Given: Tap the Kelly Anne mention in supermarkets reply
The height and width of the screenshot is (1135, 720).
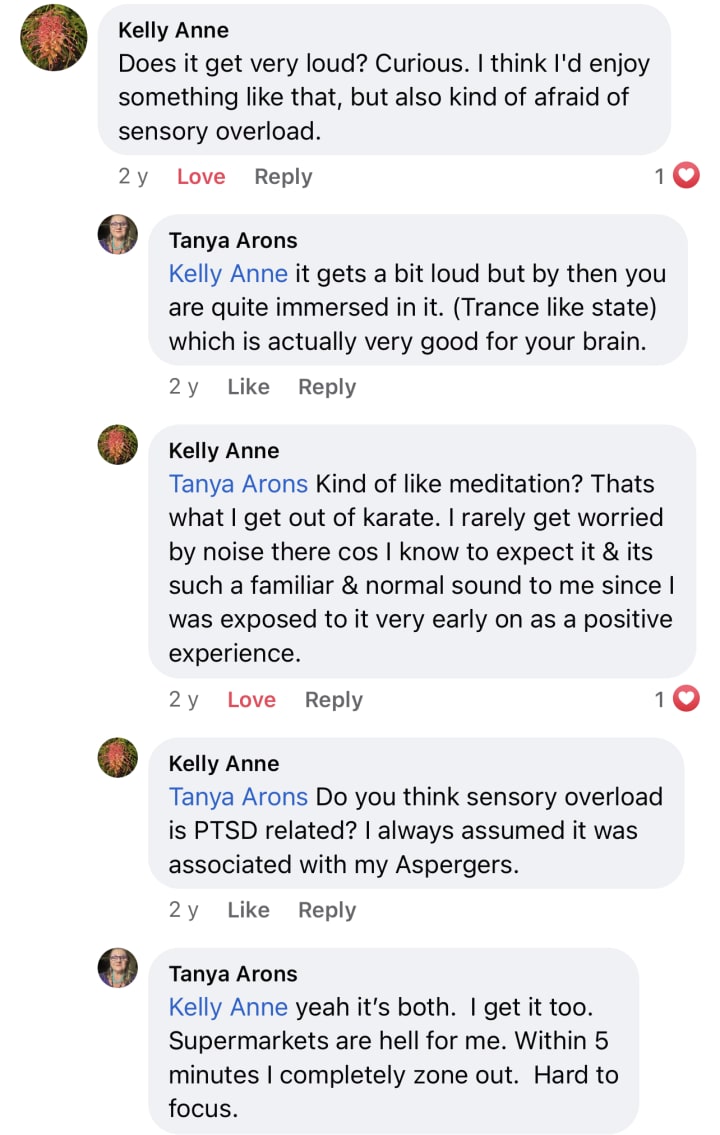Looking at the screenshot, I should click(228, 1007).
